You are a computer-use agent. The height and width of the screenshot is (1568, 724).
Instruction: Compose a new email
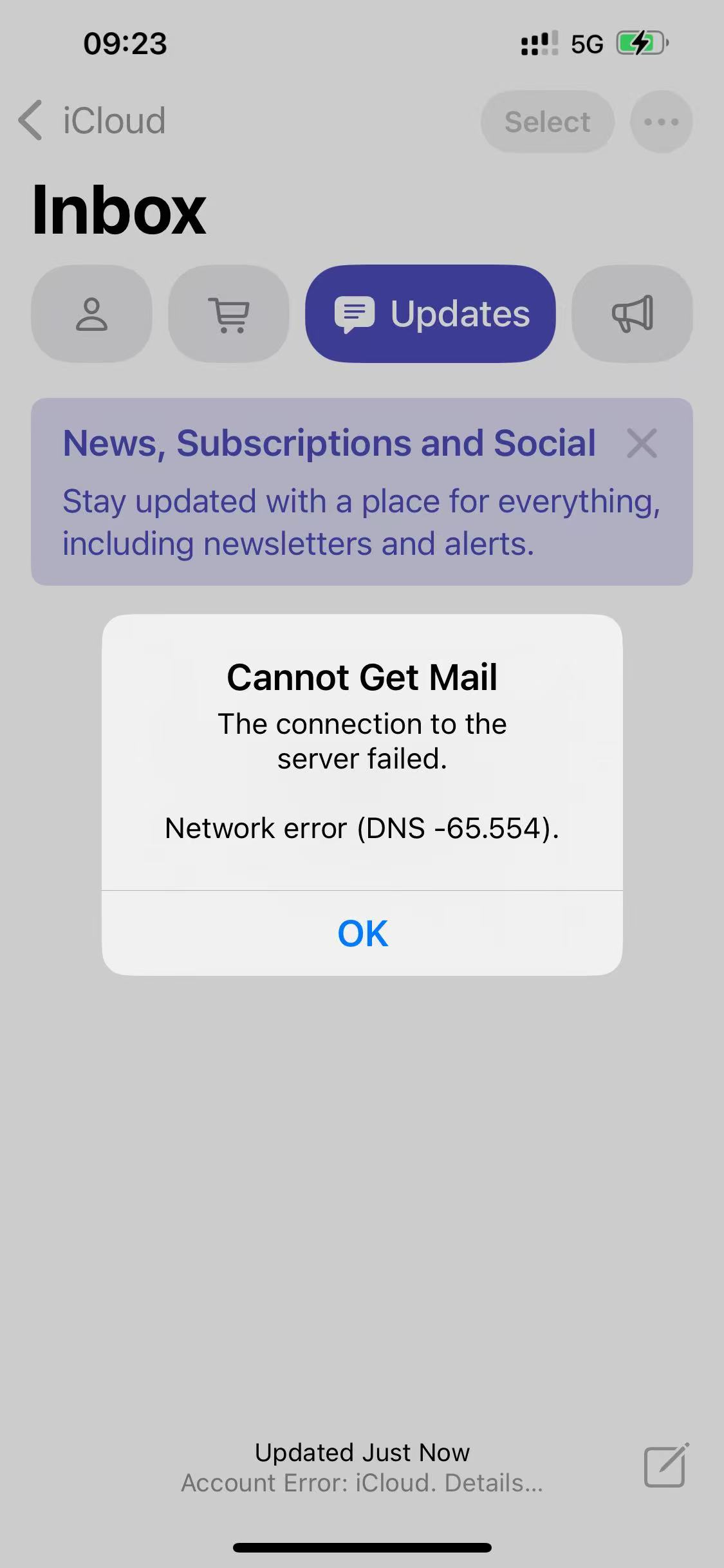(x=666, y=1466)
